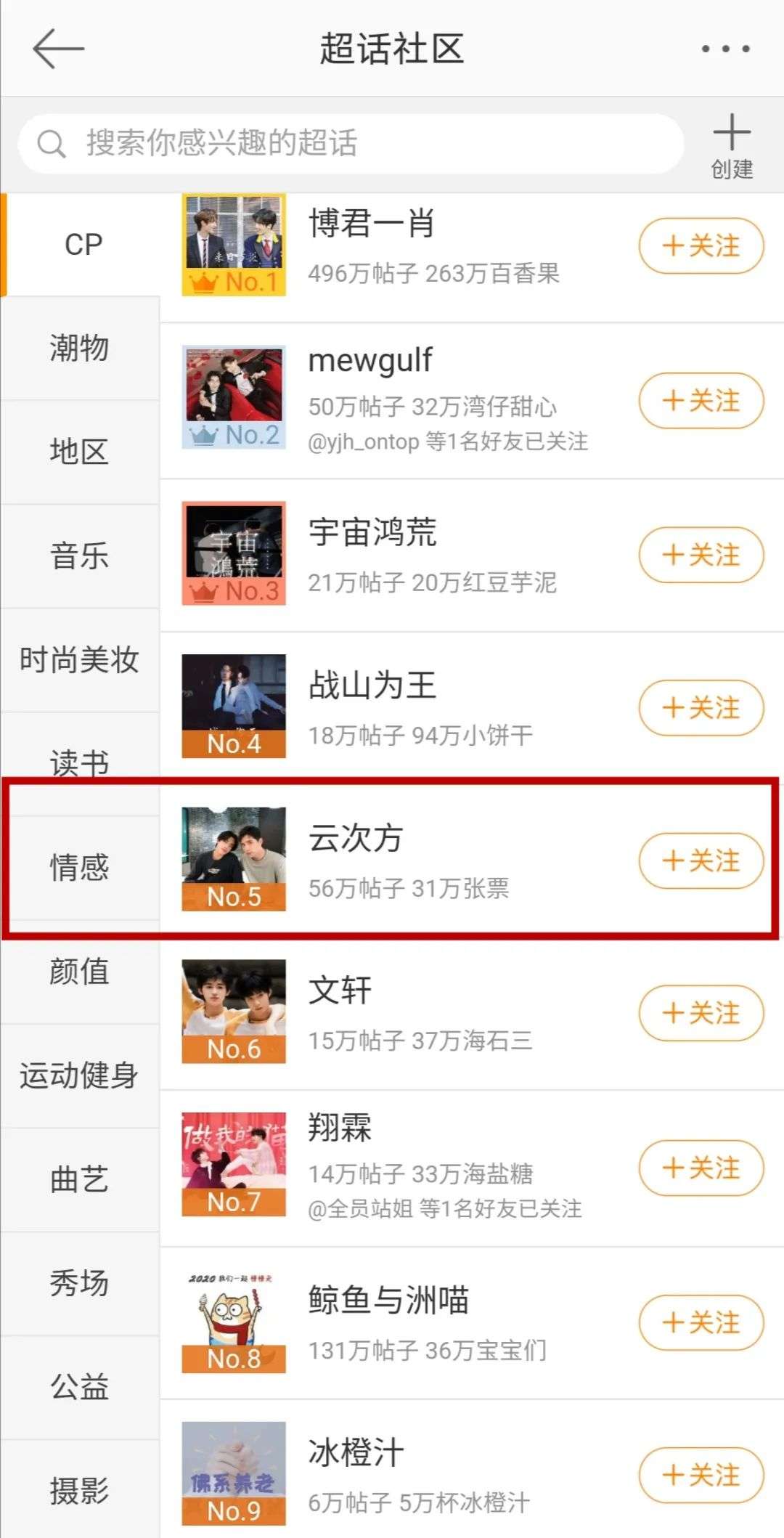
Task: Open the 文轩 super topic
Action: point(340,991)
